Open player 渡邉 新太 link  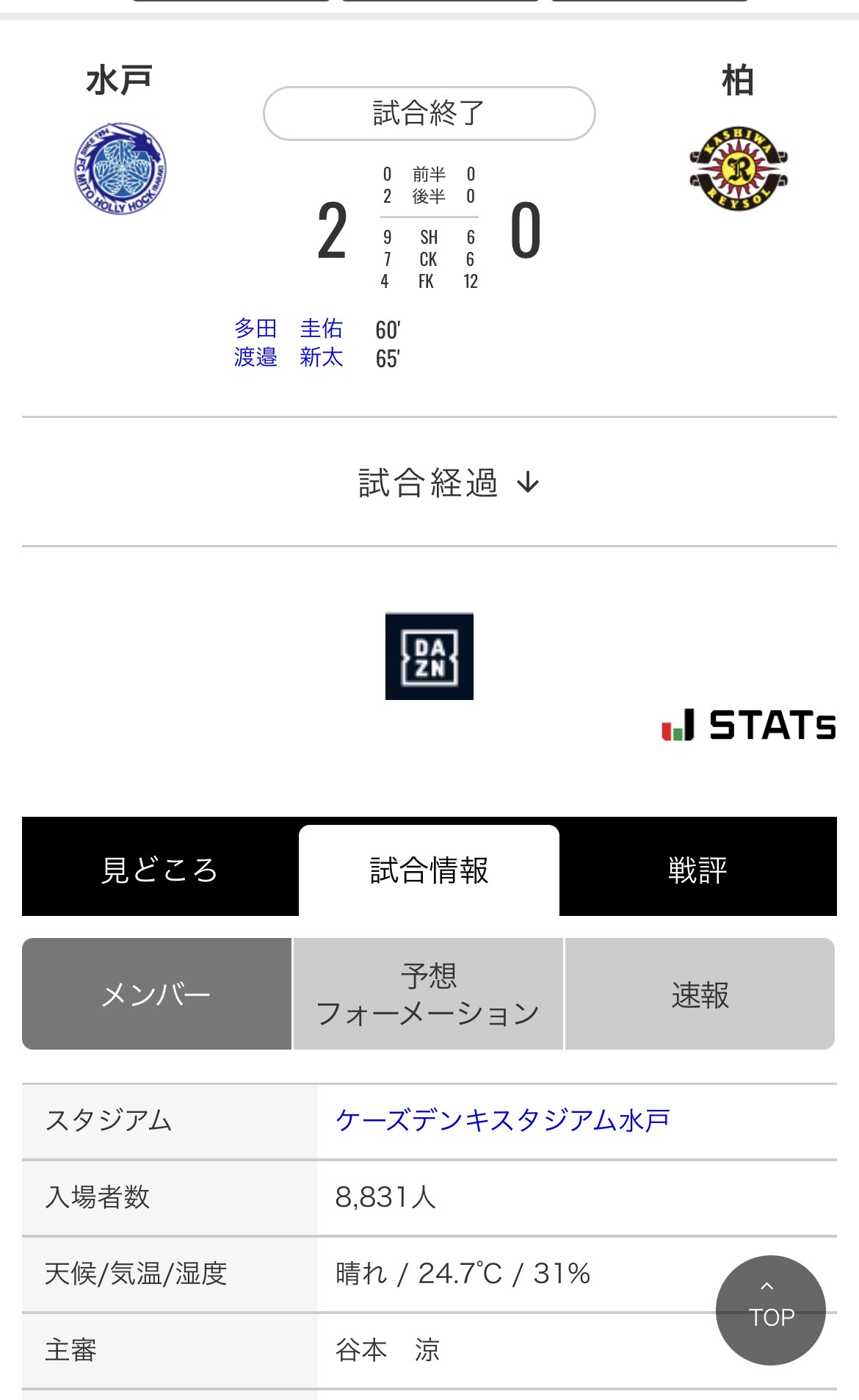click(x=288, y=358)
